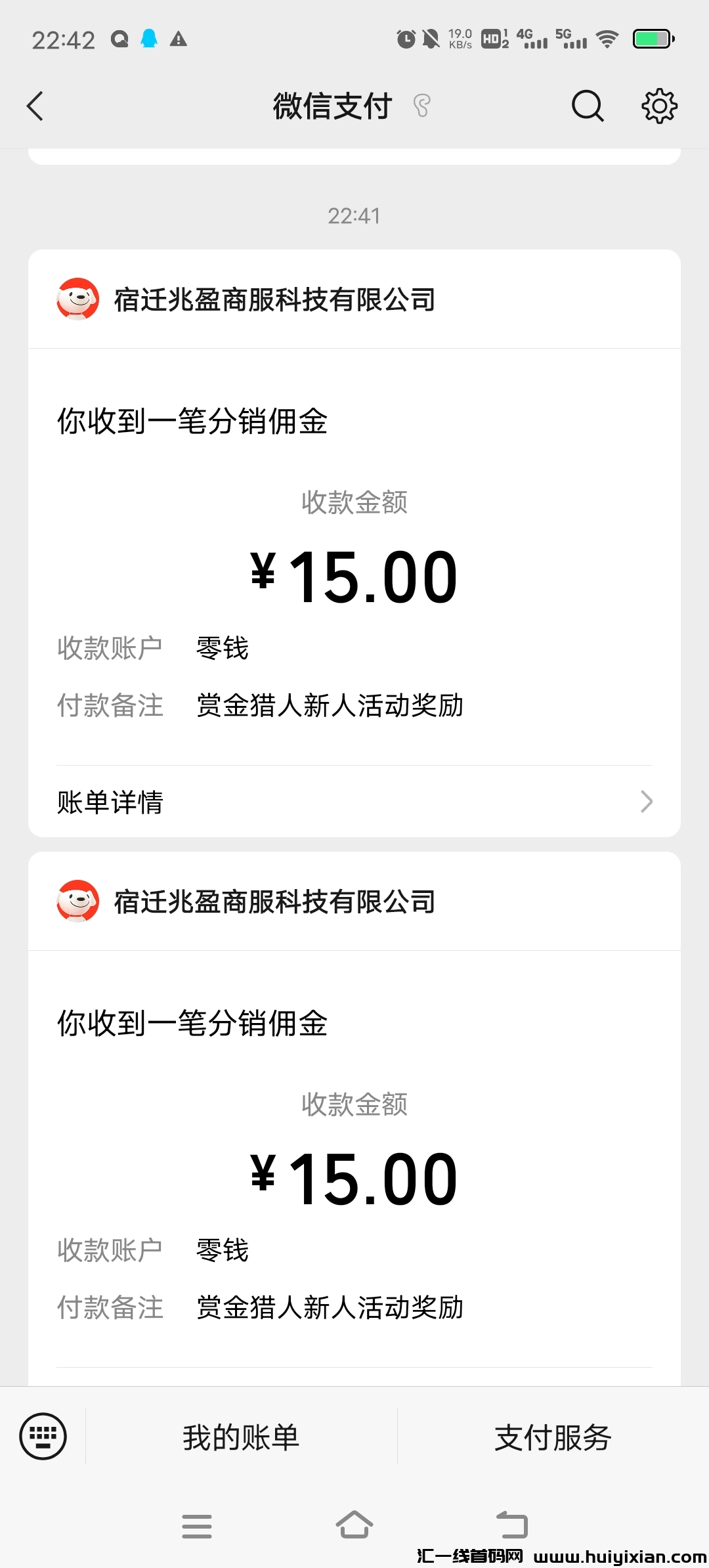Go back from 微信支付 chat
The image size is (709, 1568).
coord(35,106)
